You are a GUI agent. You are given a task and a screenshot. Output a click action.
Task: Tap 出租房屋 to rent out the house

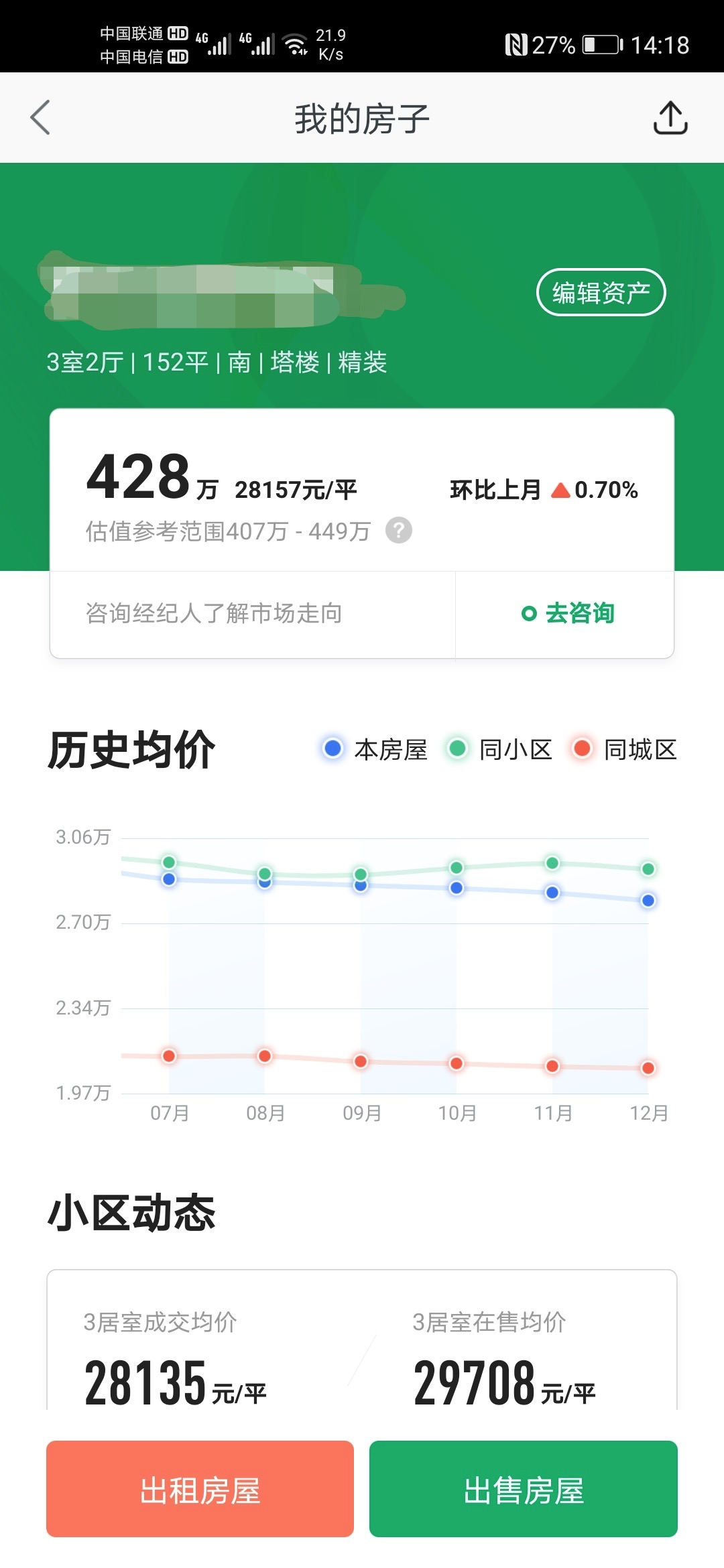200,1489
